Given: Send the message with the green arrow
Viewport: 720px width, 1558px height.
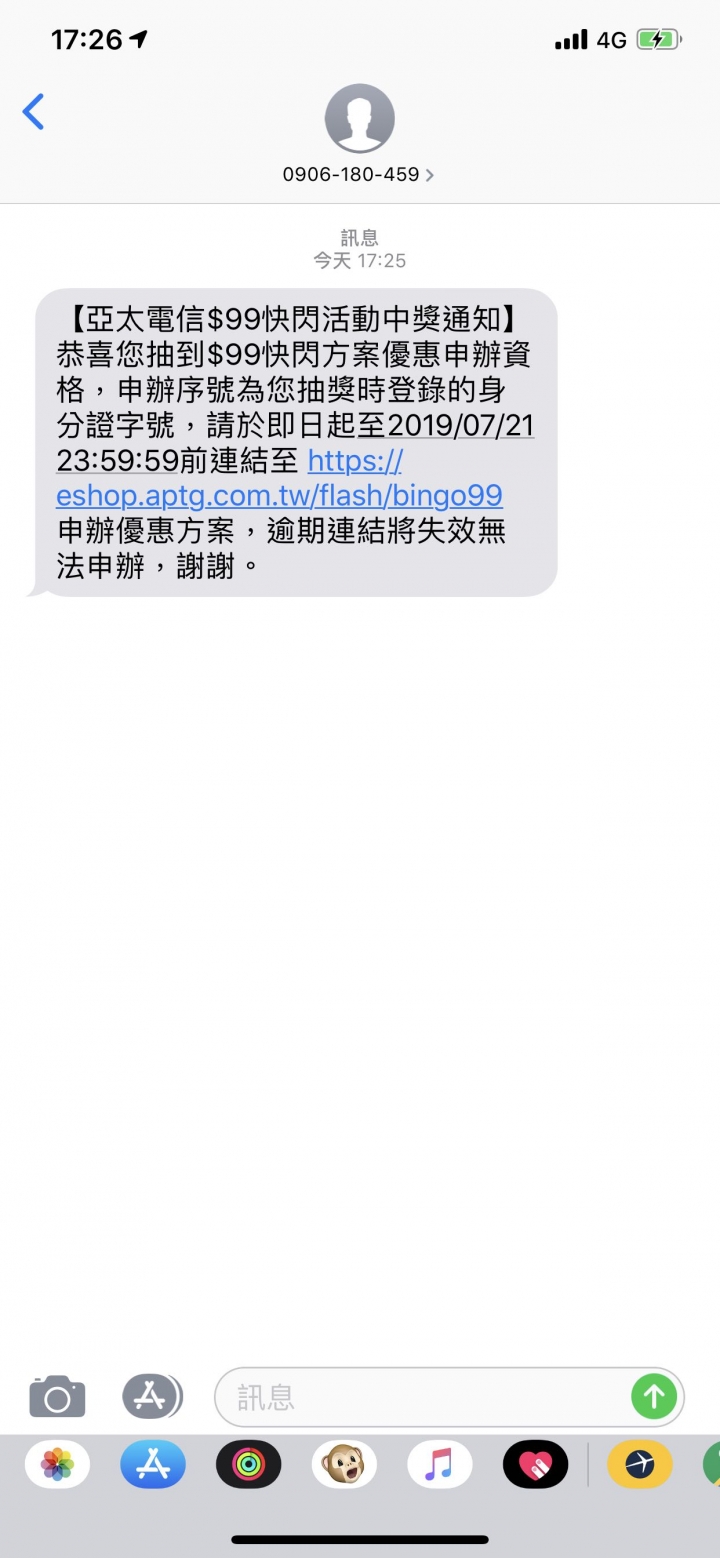Looking at the screenshot, I should [654, 1396].
